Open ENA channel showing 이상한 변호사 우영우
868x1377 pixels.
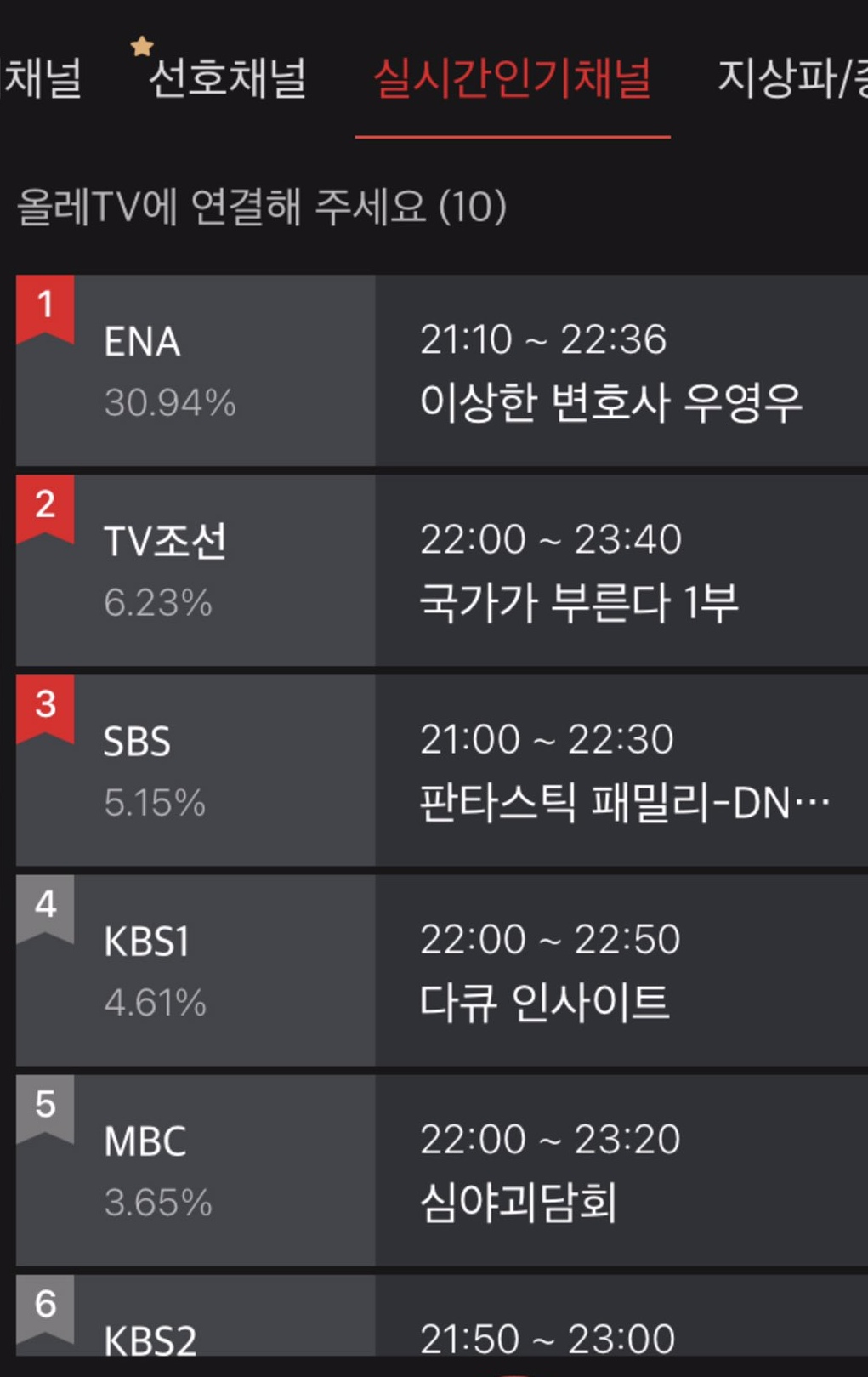(x=442, y=370)
